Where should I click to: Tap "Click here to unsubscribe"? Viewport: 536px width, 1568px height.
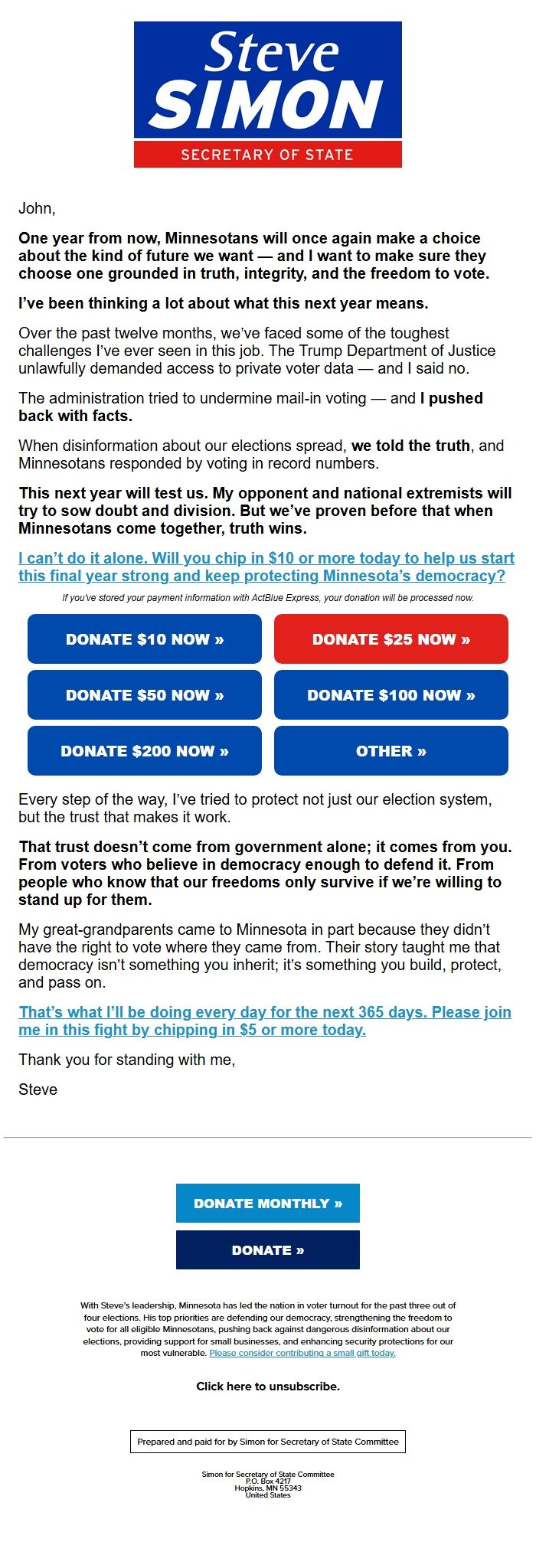[x=268, y=1387]
